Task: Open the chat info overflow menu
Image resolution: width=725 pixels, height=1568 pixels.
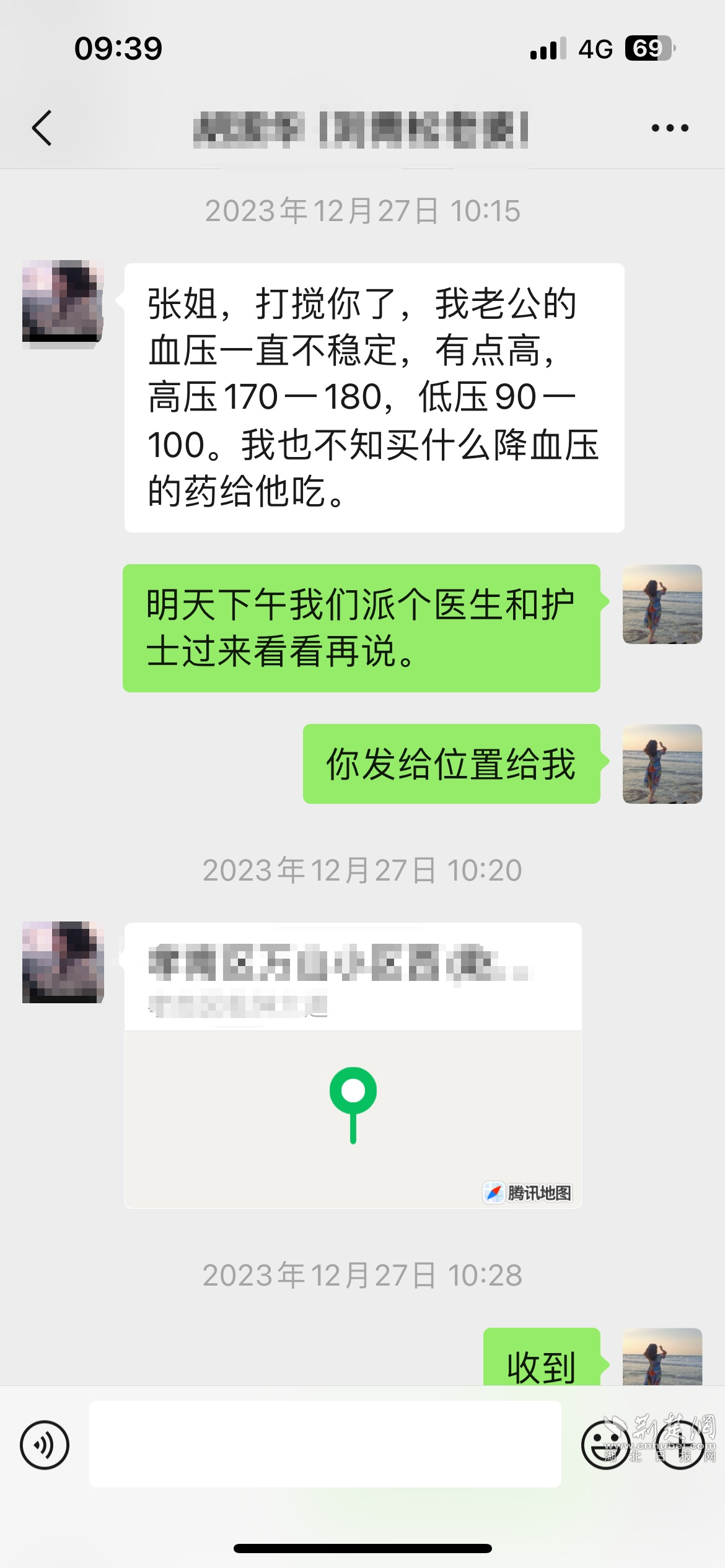Action: (669, 128)
